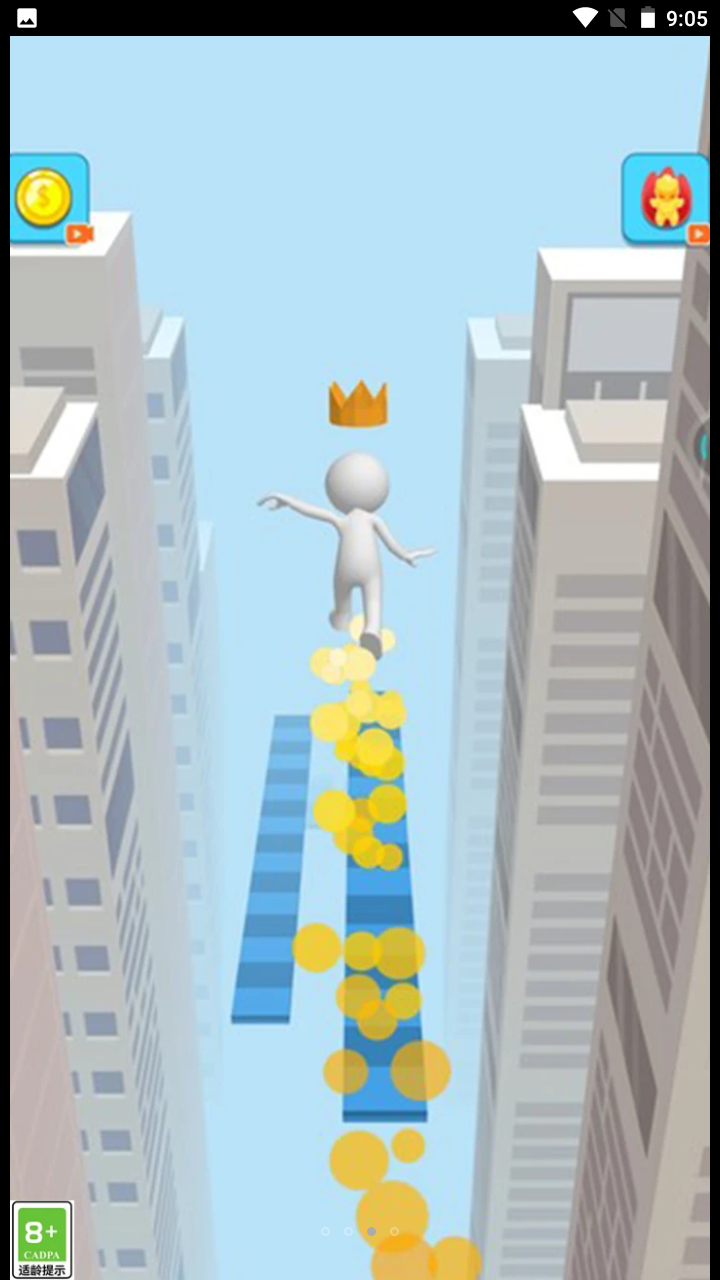Image resolution: width=720 pixels, height=1280 pixels.
Task: Open the character skin video reward button
Action: click(665, 198)
